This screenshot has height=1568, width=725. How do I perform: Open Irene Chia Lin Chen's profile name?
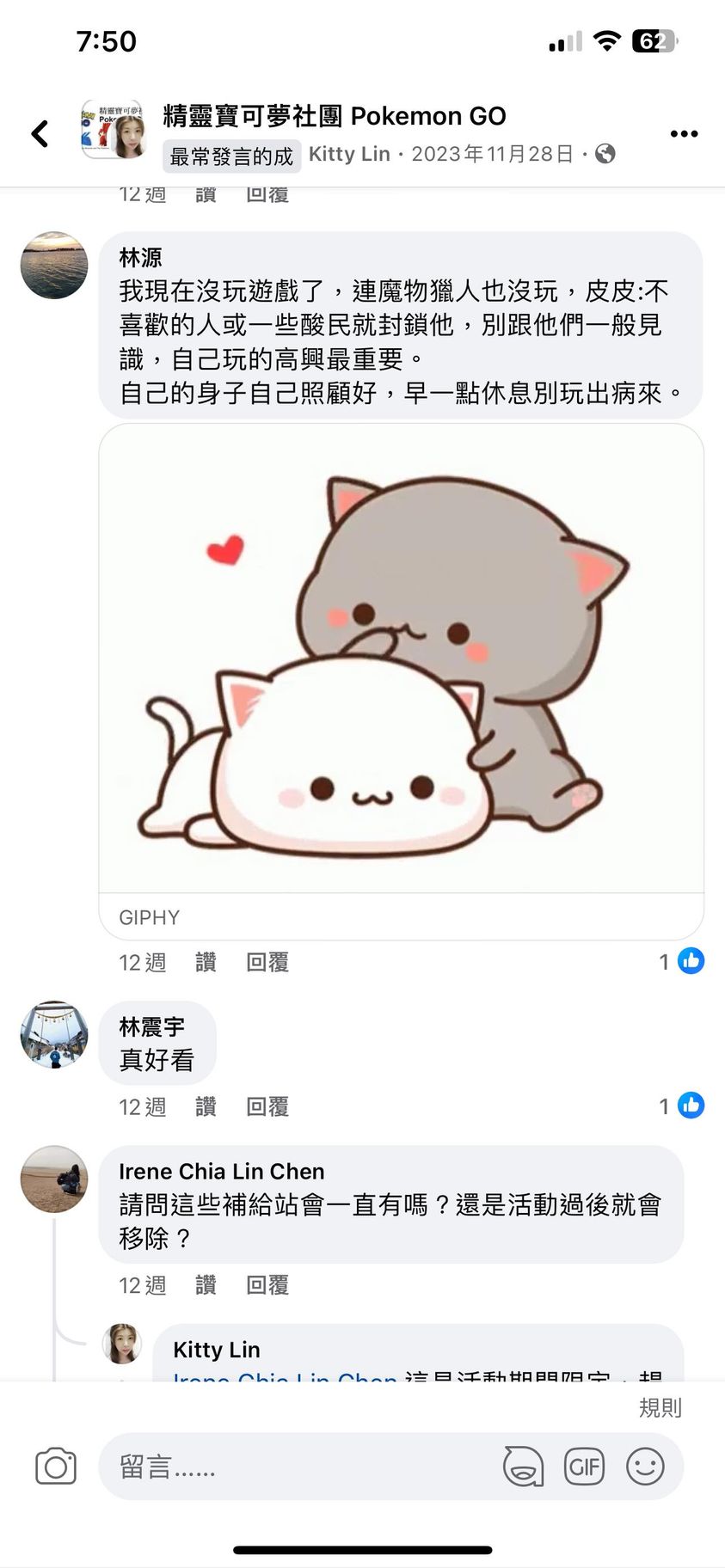(221, 1171)
